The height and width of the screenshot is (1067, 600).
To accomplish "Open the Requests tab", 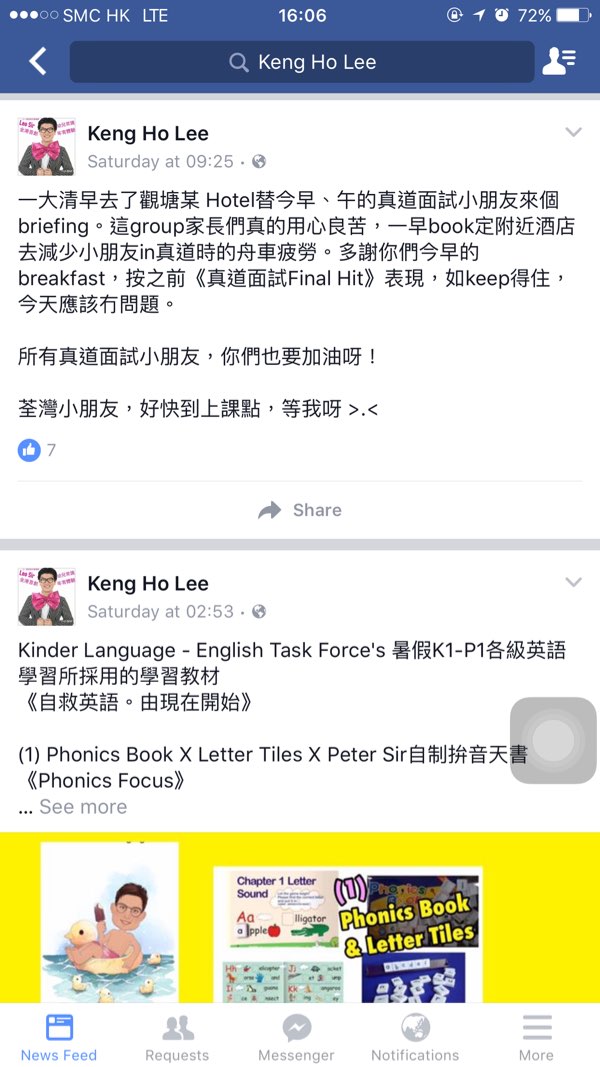I will [x=177, y=1038].
